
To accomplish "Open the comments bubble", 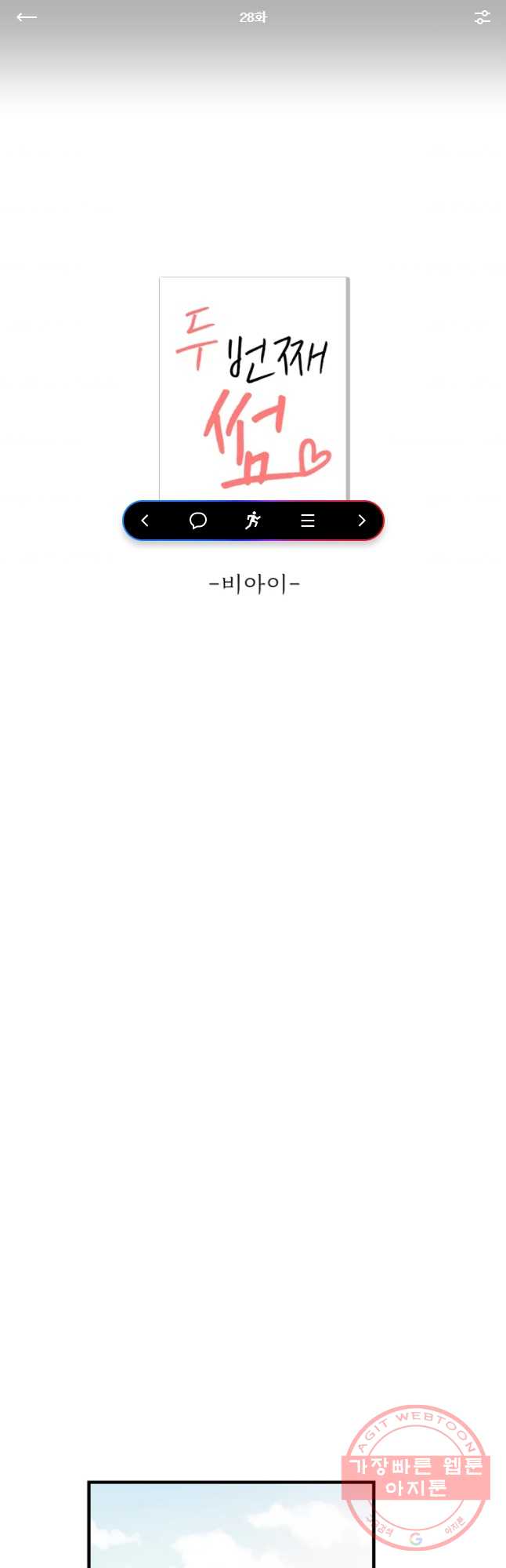I will click(198, 521).
